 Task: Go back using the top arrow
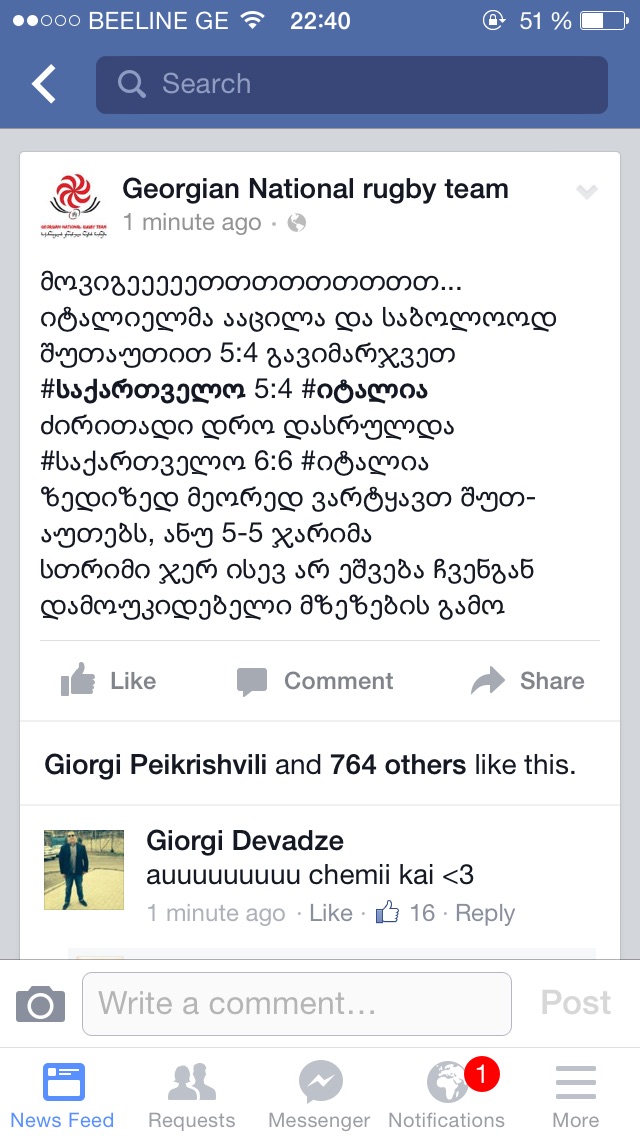(44, 85)
